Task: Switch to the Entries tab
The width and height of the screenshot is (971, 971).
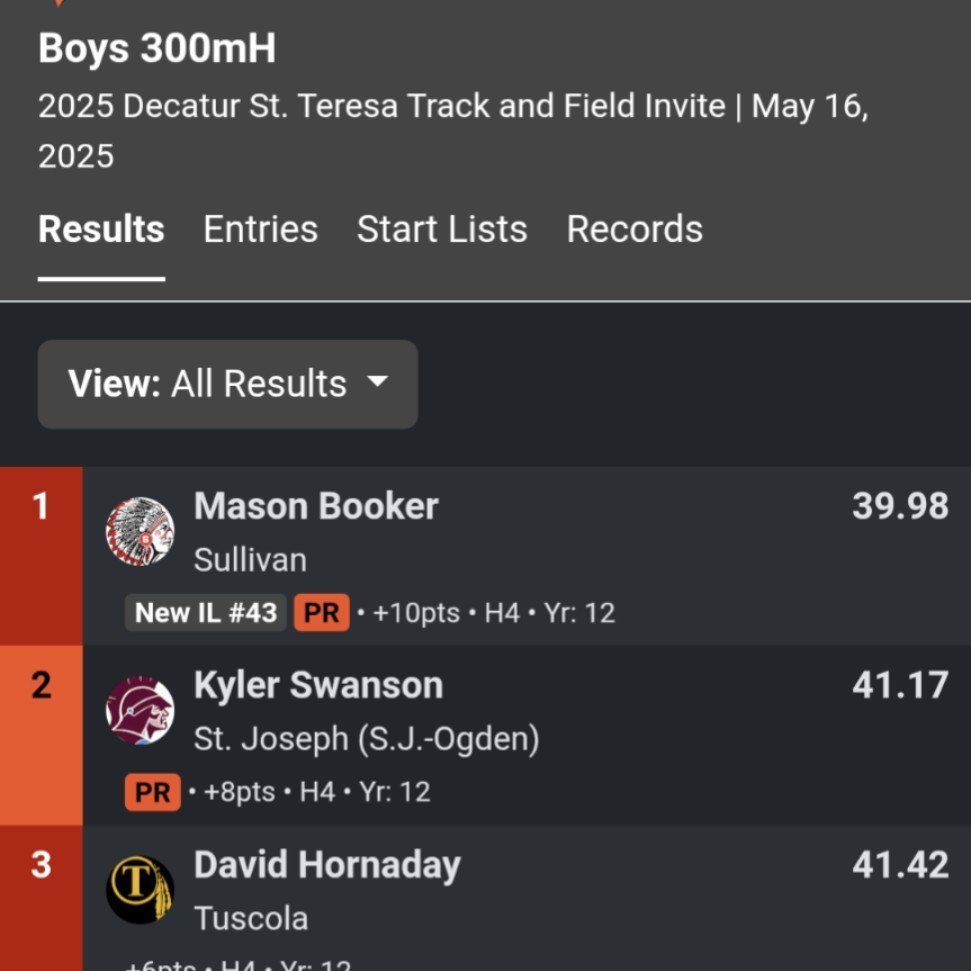Action: point(260,229)
